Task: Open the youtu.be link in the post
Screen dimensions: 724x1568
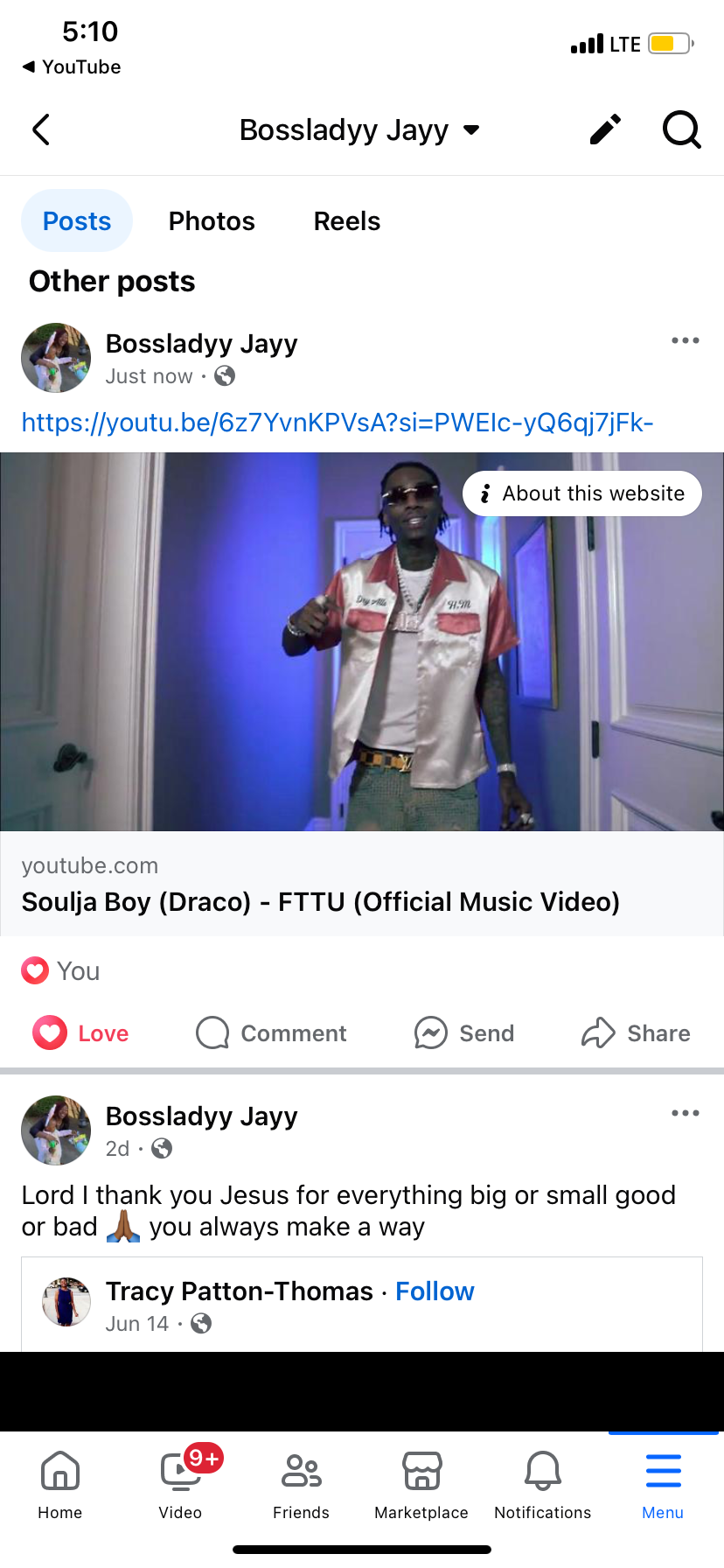Action: tap(338, 423)
